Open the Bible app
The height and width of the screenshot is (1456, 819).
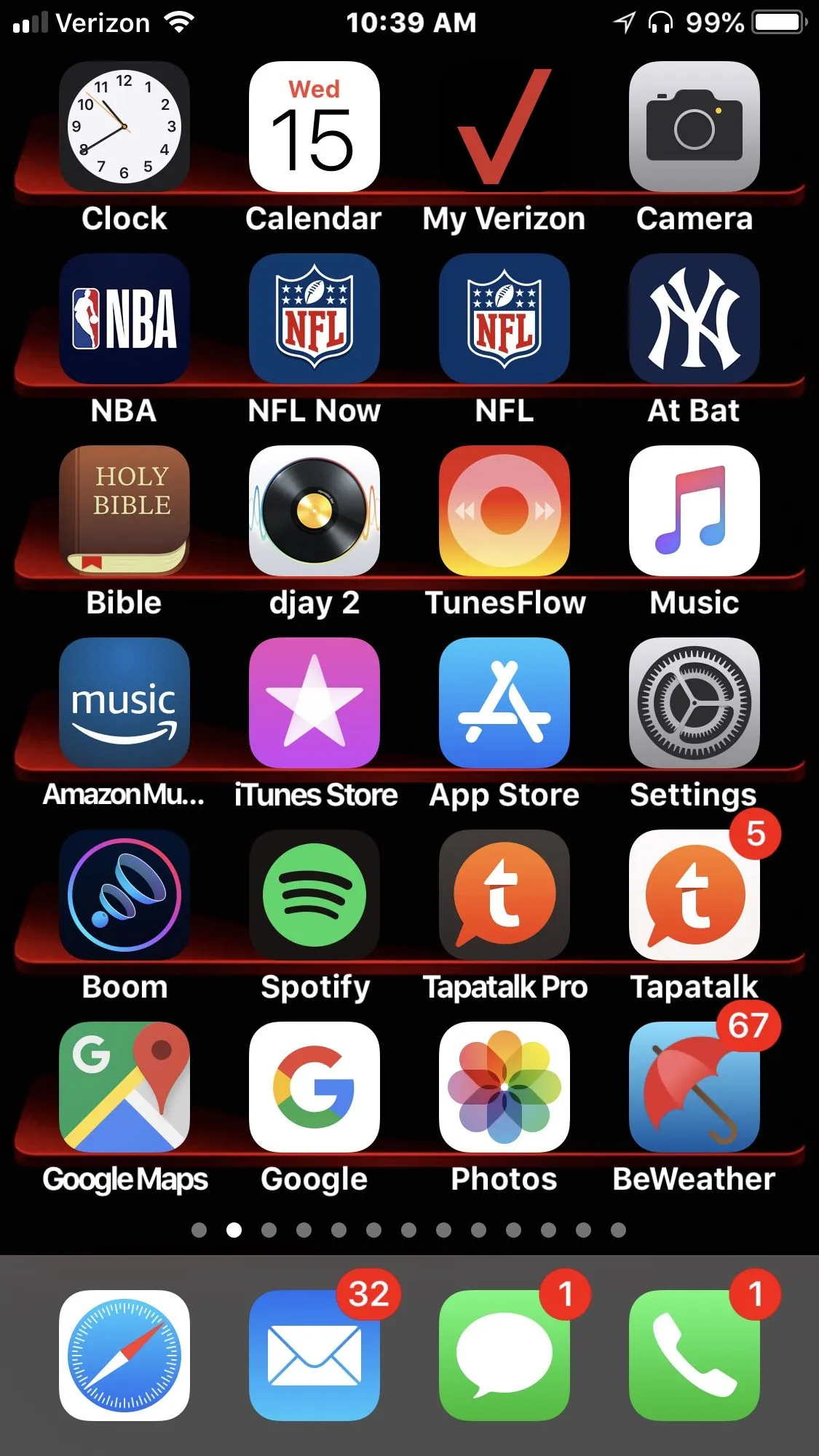[x=124, y=511]
